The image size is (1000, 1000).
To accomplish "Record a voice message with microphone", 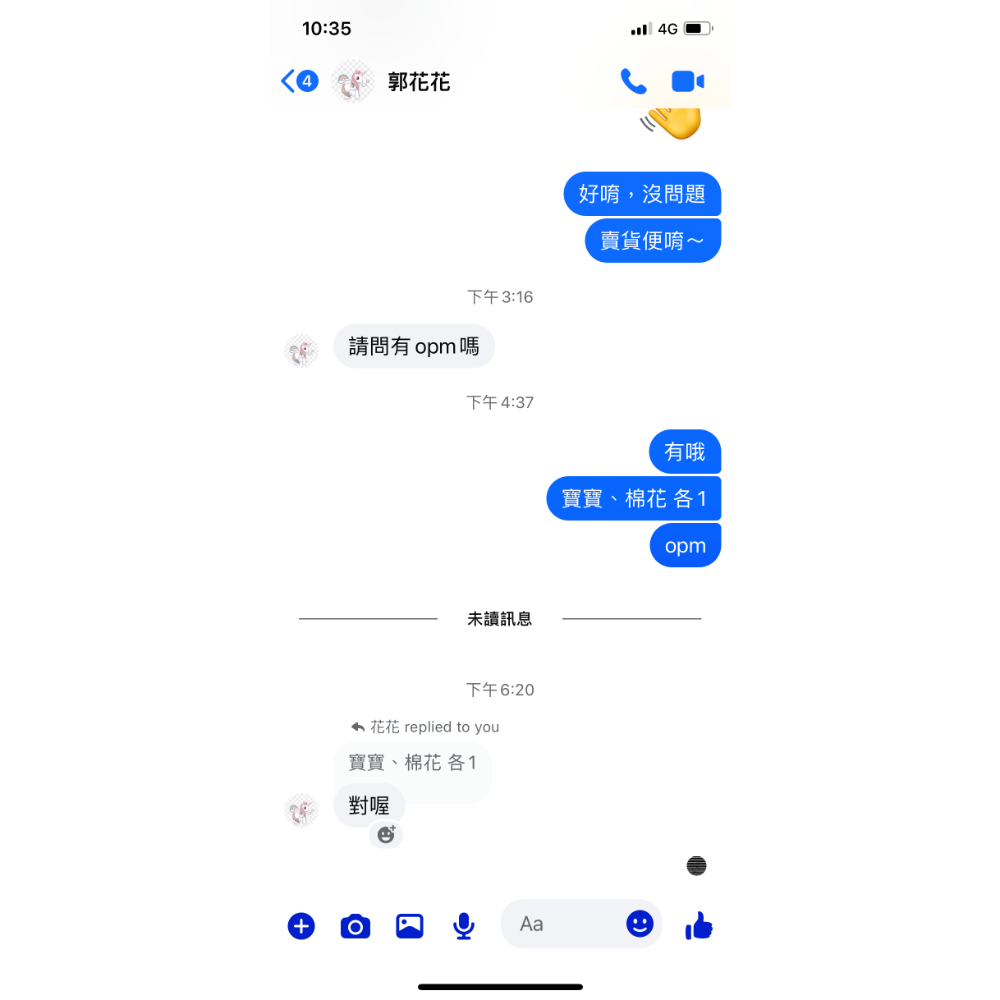I will click(463, 926).
